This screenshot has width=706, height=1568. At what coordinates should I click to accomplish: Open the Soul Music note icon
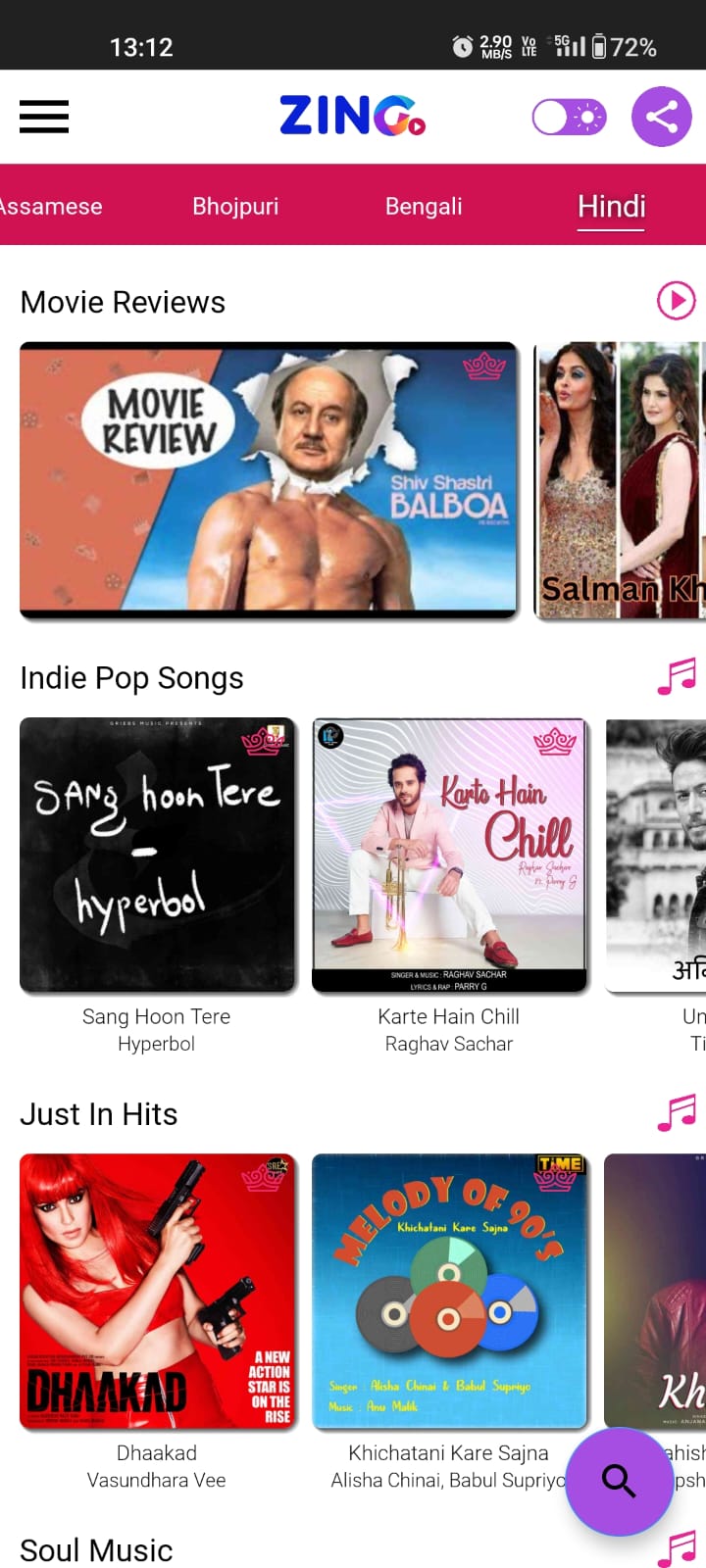pos(676,1548)
